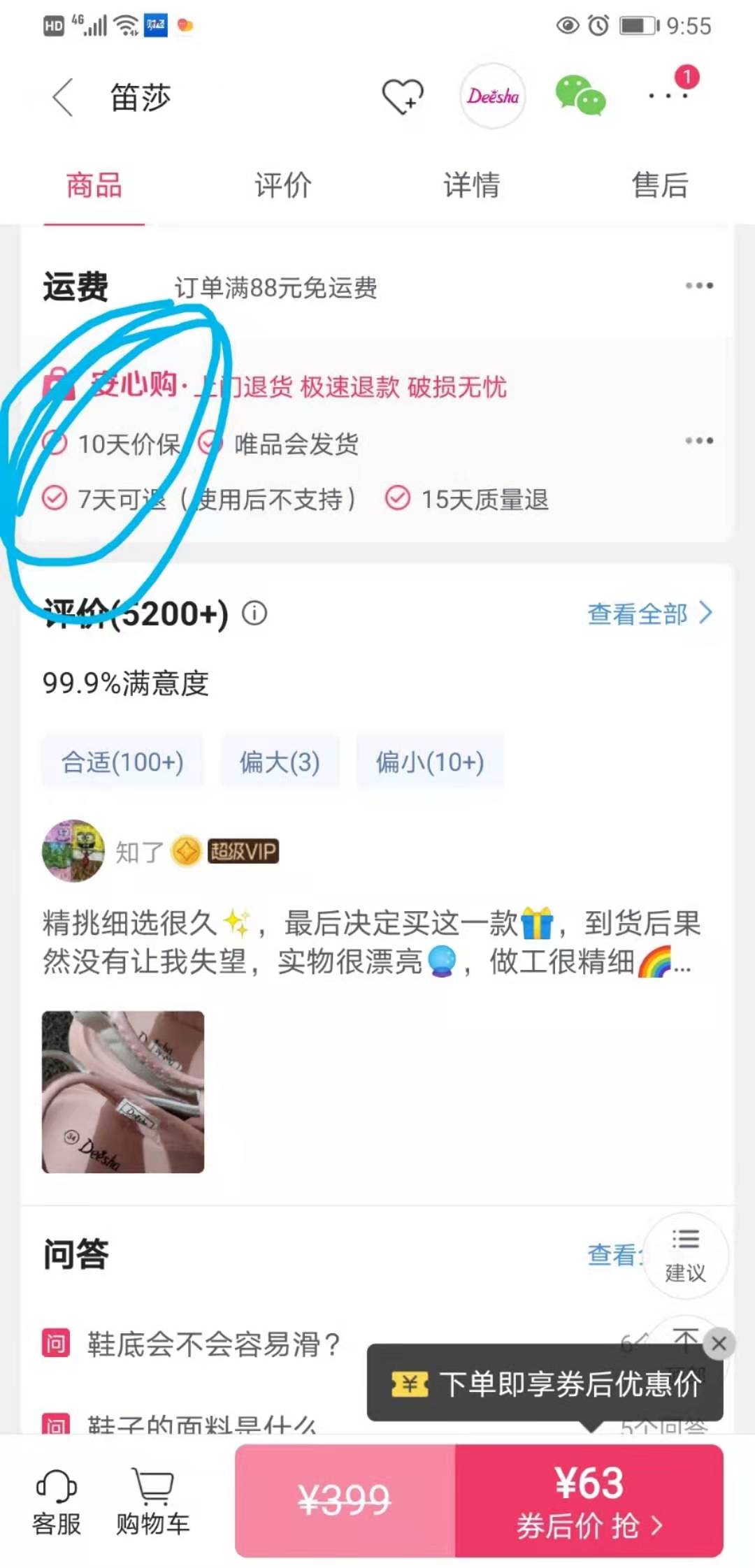This screenshot has height=1568, width=755.
Task: Switch to the 评价 tab
Action: 282,186
